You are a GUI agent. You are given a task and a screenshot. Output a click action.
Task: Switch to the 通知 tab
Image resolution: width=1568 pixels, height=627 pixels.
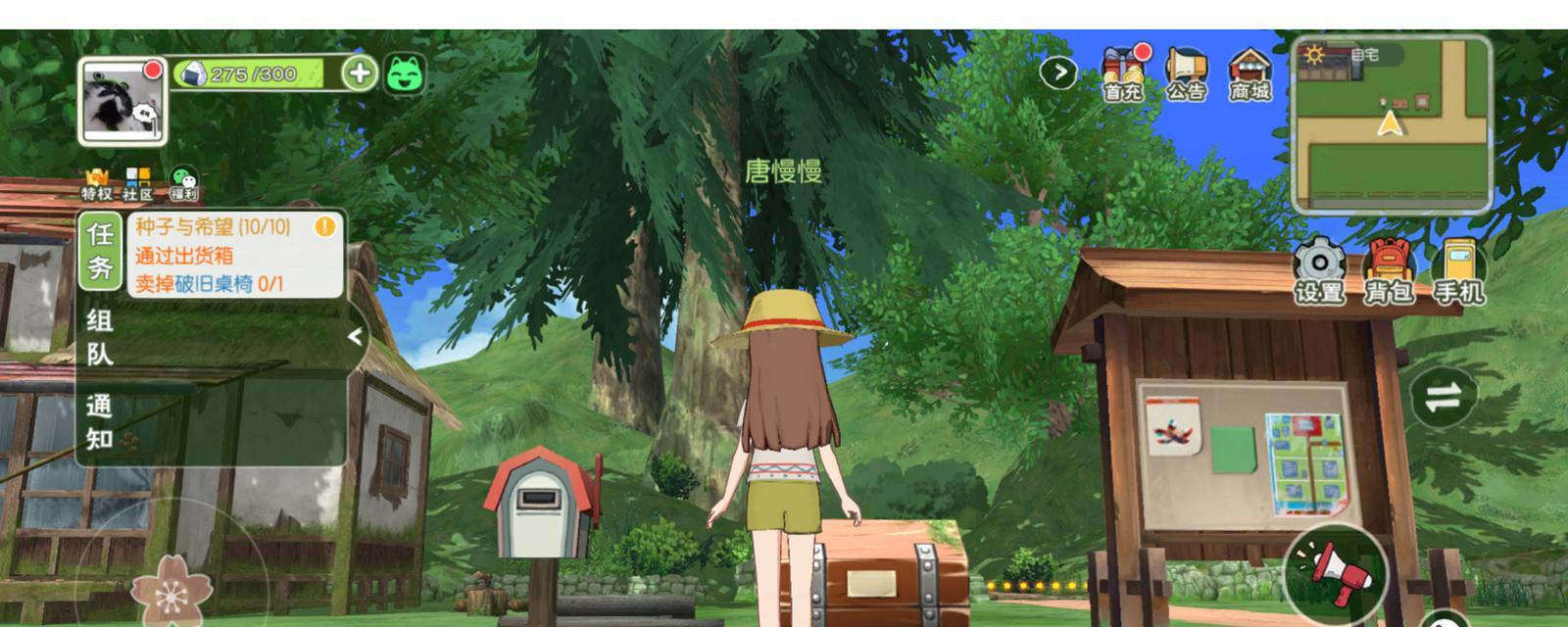[x=100, y=422]
